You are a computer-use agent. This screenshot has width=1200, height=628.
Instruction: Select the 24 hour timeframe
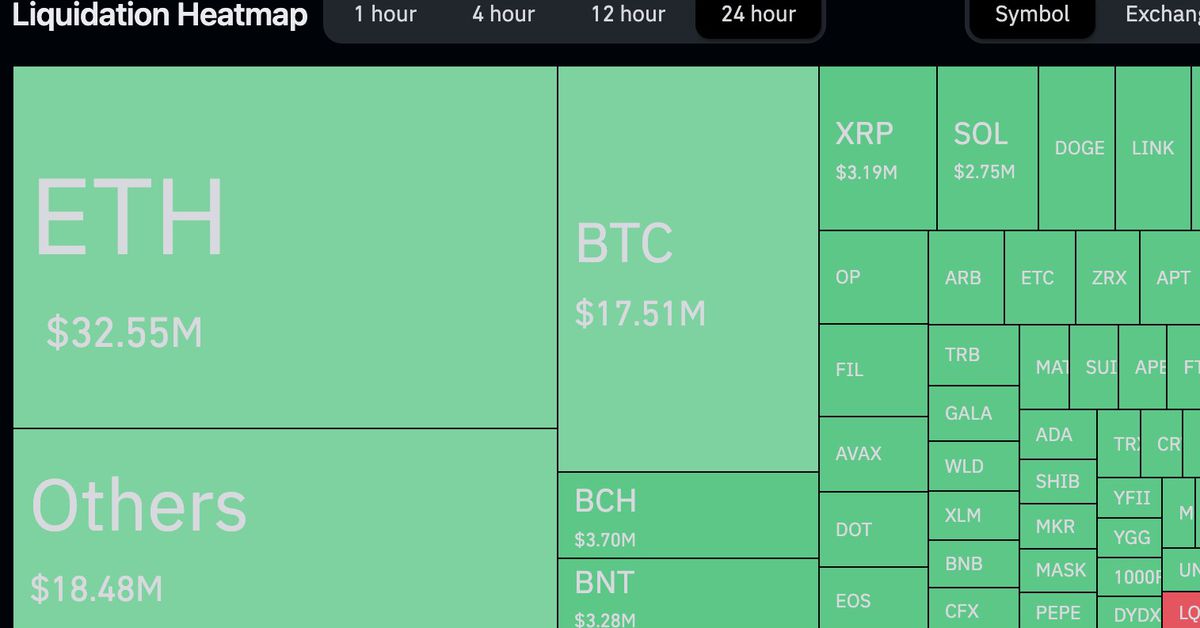click(x=759, y=15)
